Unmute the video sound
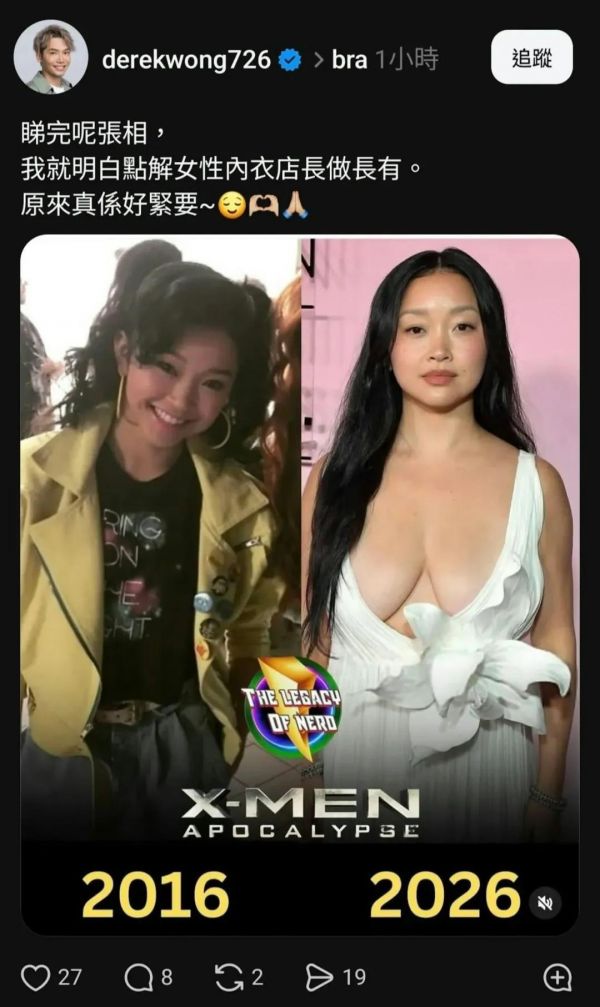This screenshot has width=600, height=1007. pyautogui.click(x=545, y=903)
